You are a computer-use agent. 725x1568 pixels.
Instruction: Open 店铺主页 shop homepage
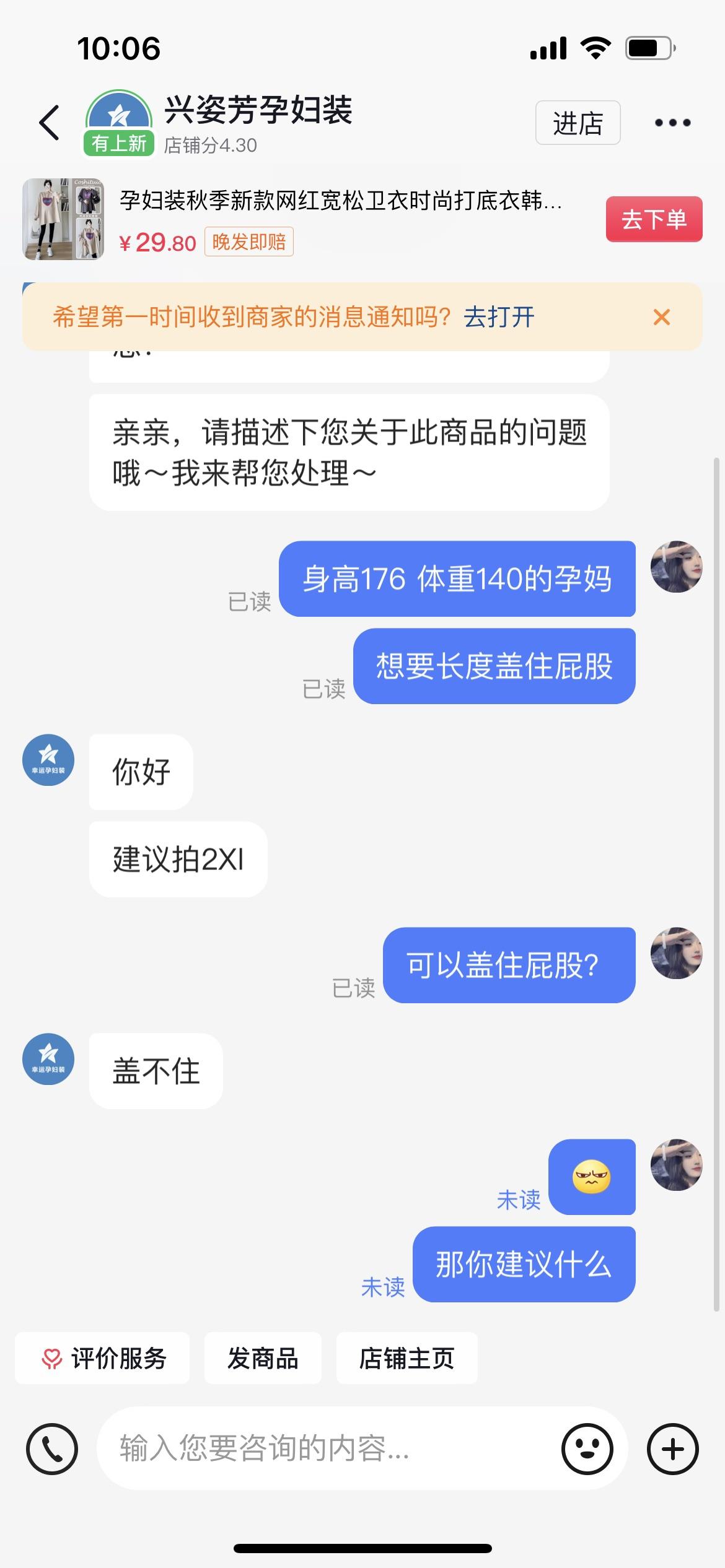406,1359
